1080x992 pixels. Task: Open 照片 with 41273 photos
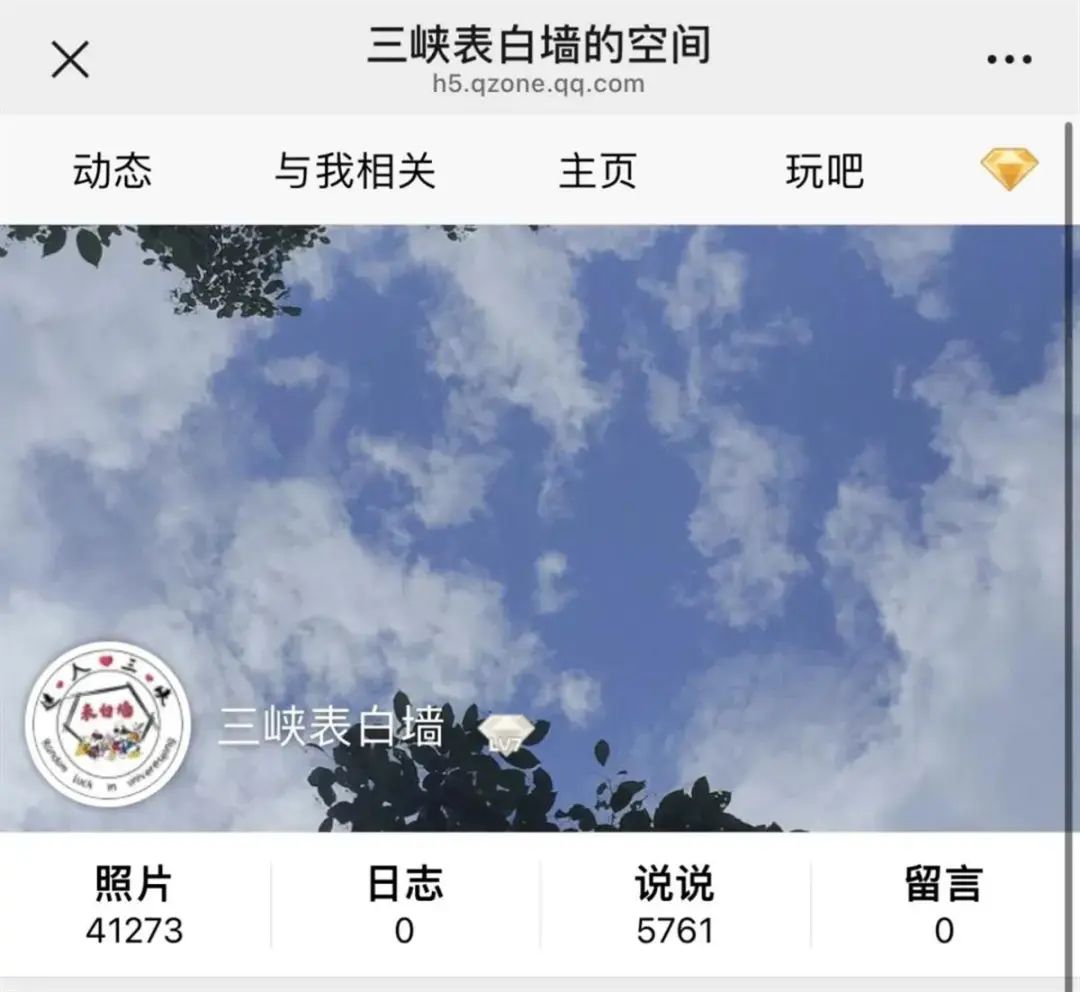click(134, 906)
